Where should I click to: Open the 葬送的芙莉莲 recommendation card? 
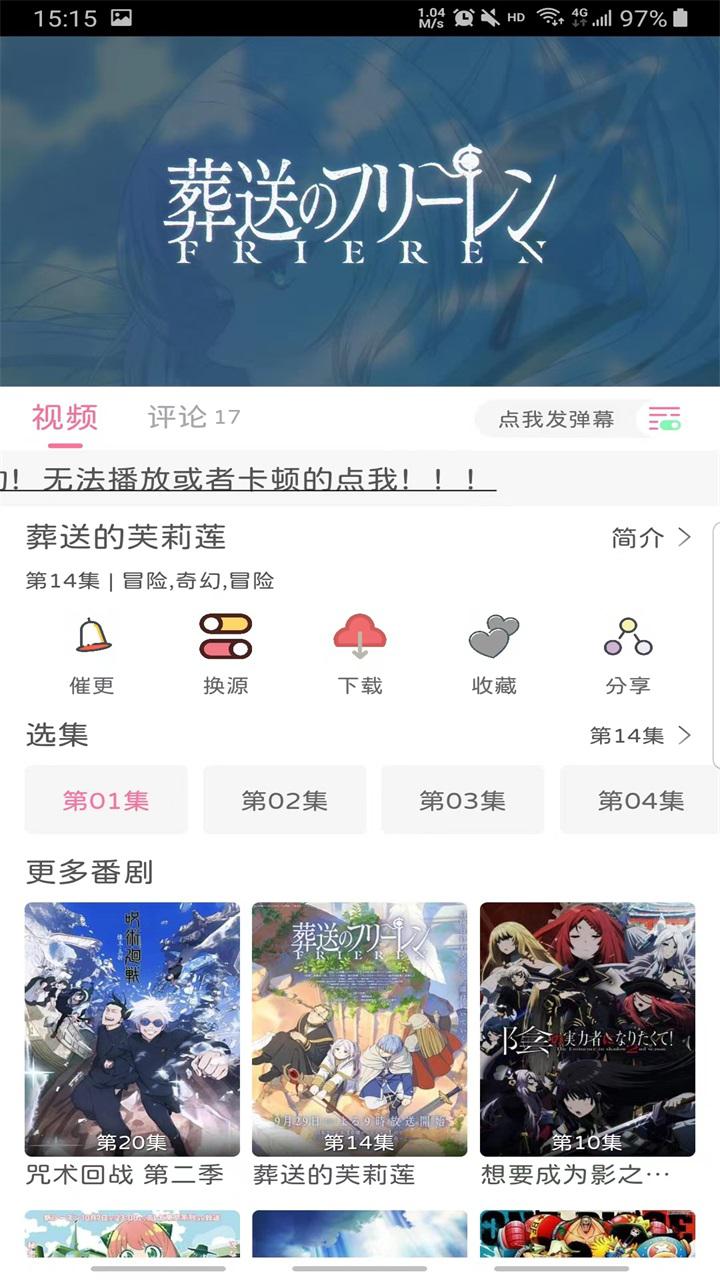359,1045
